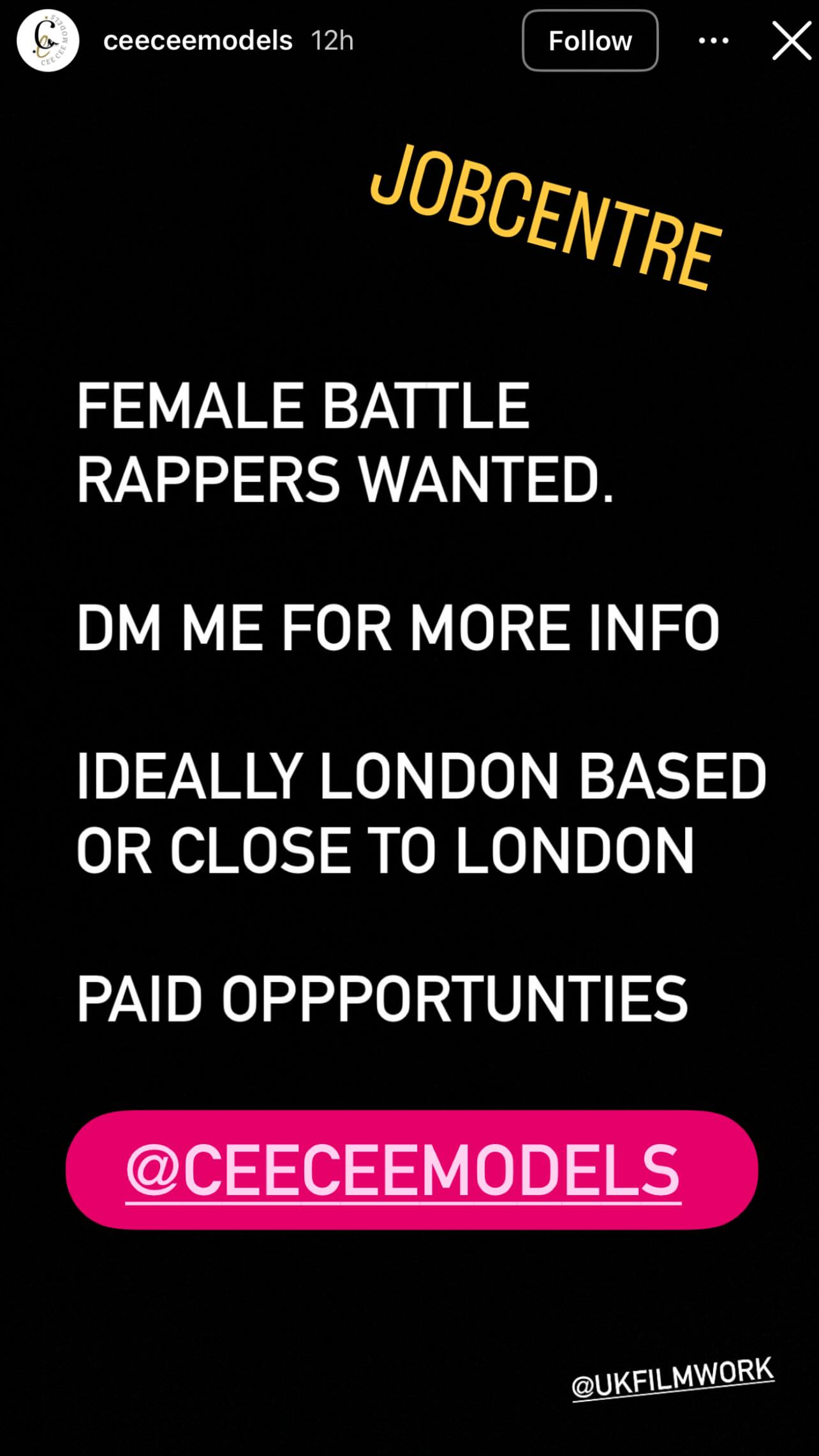This screenshot has height=1456, width=819.
Task: Follow the ceeceemodels account
Action: 590,41
